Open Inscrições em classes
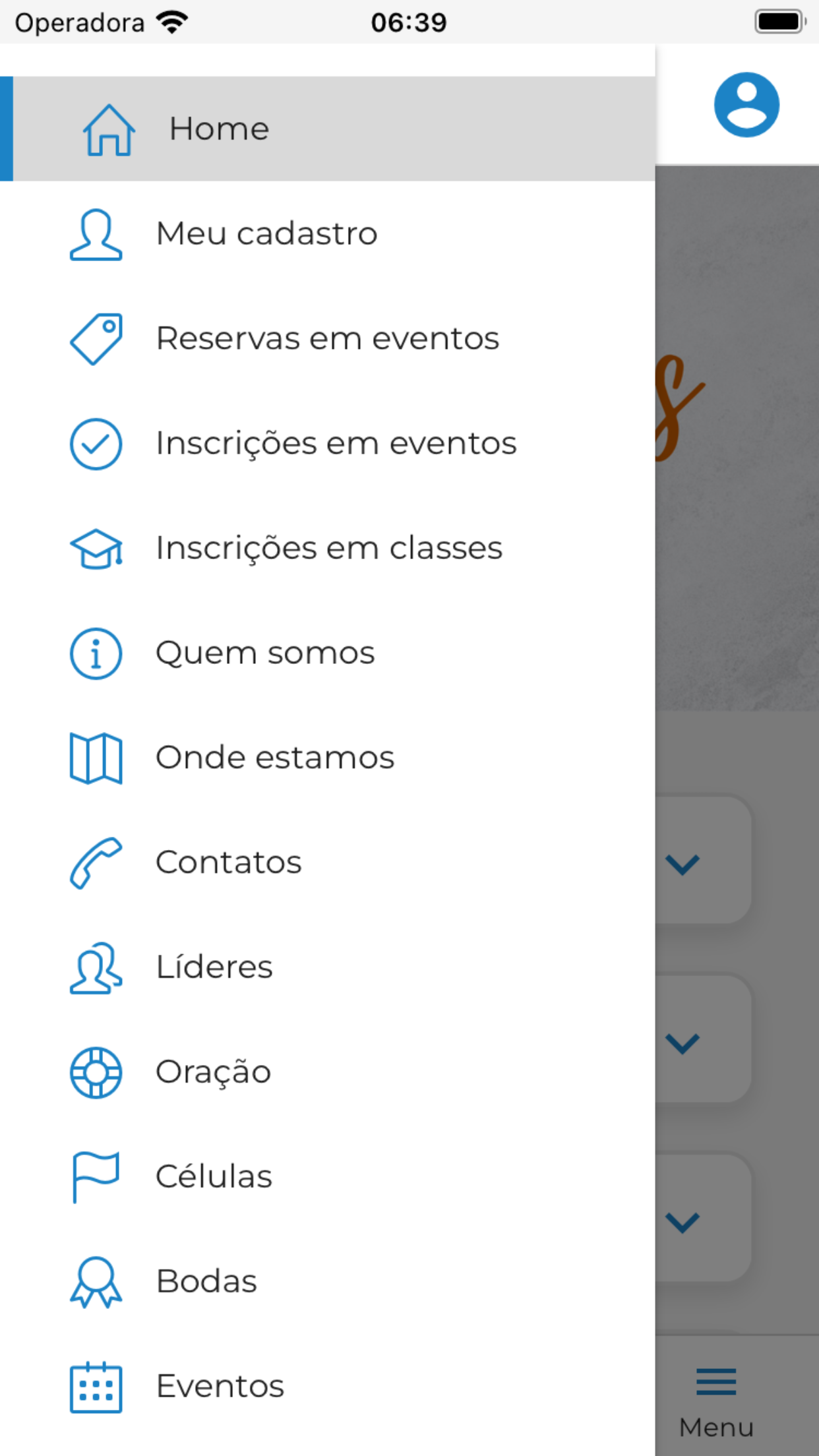Screen dimensions: 819x1456 pyautogui.click(x=328, y=548)
